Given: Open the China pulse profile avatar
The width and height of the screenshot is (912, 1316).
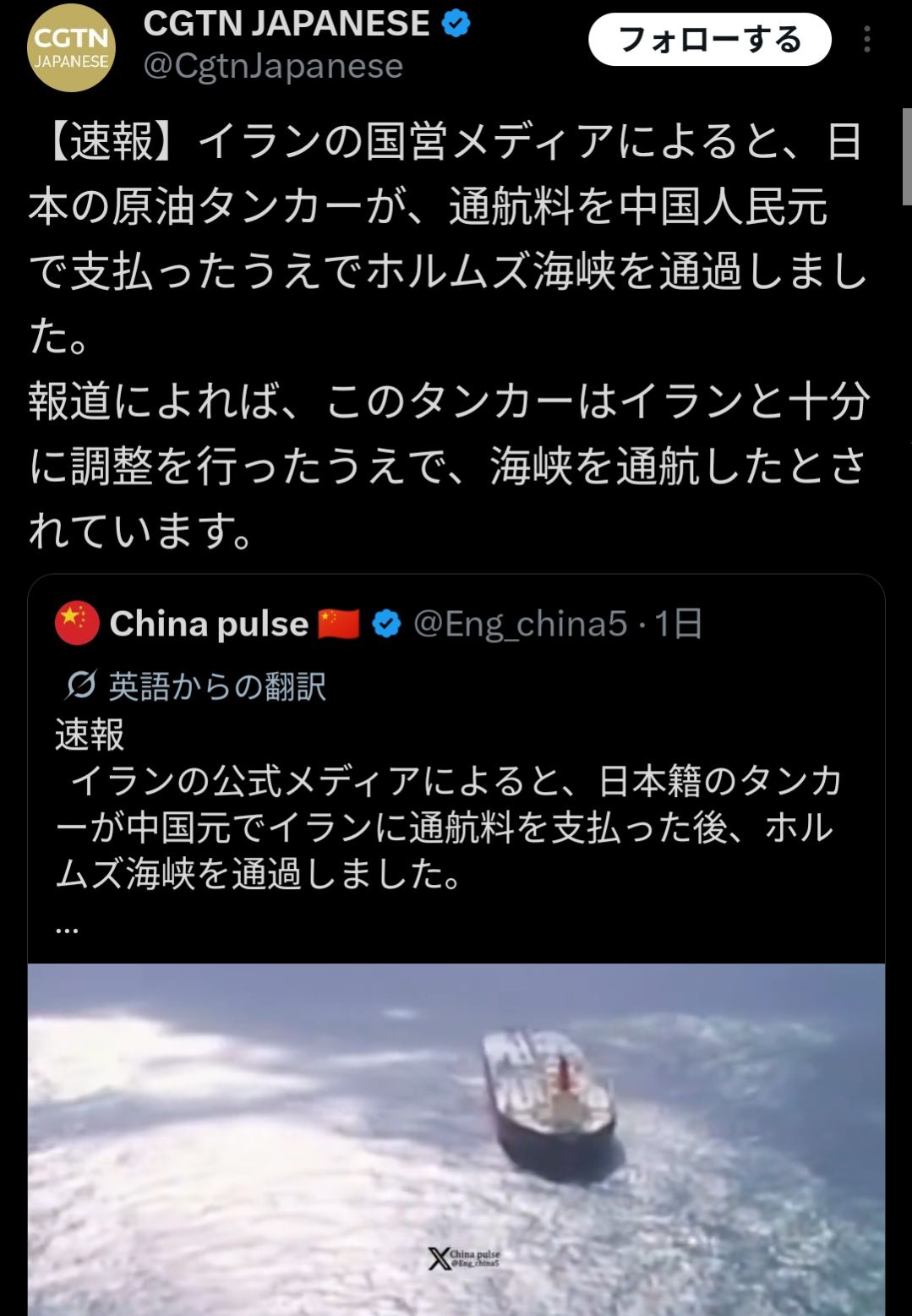Looking at the screenshot, I should point(77,624).
